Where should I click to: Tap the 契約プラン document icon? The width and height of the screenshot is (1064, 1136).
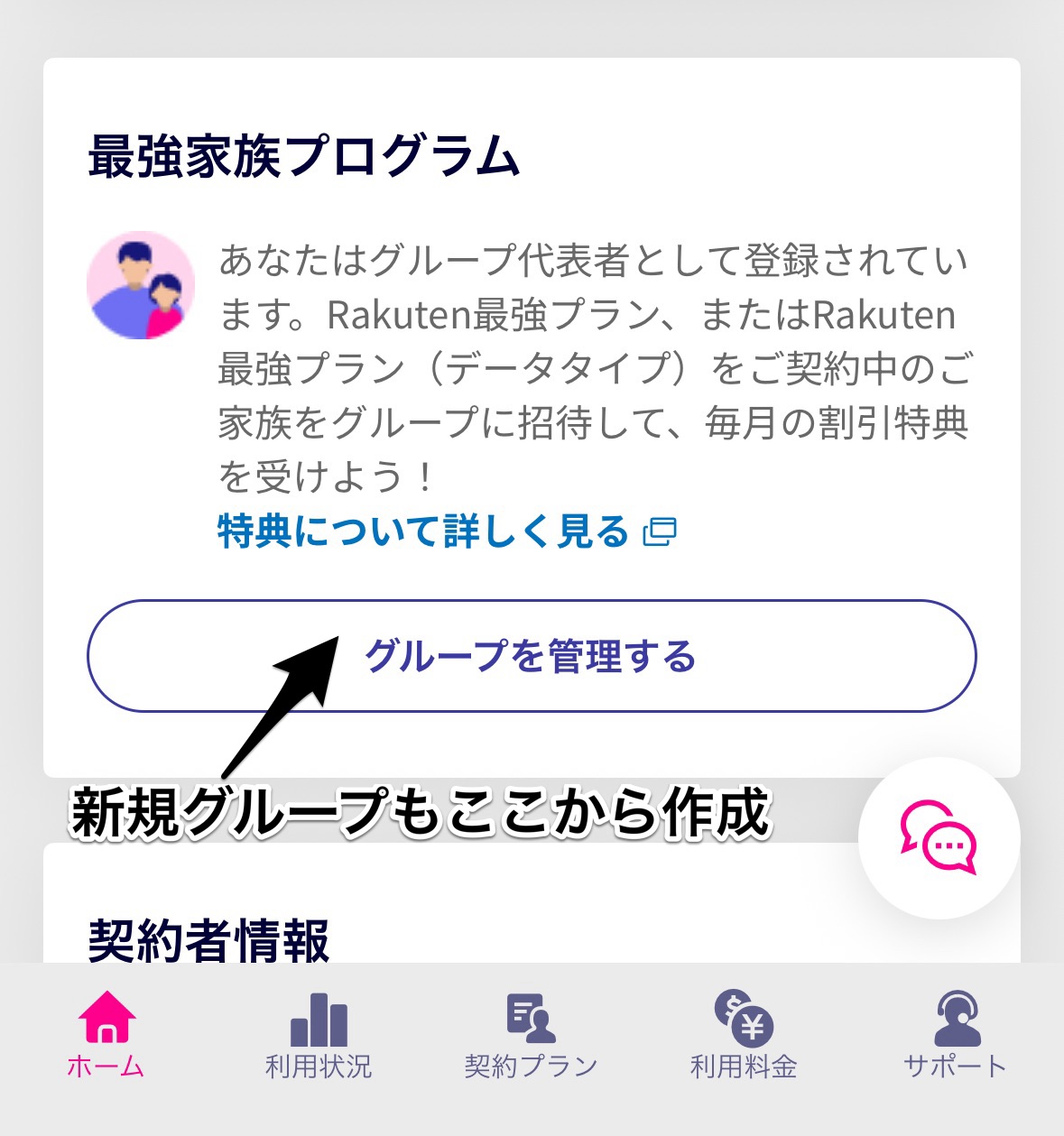coord(528,1020)
